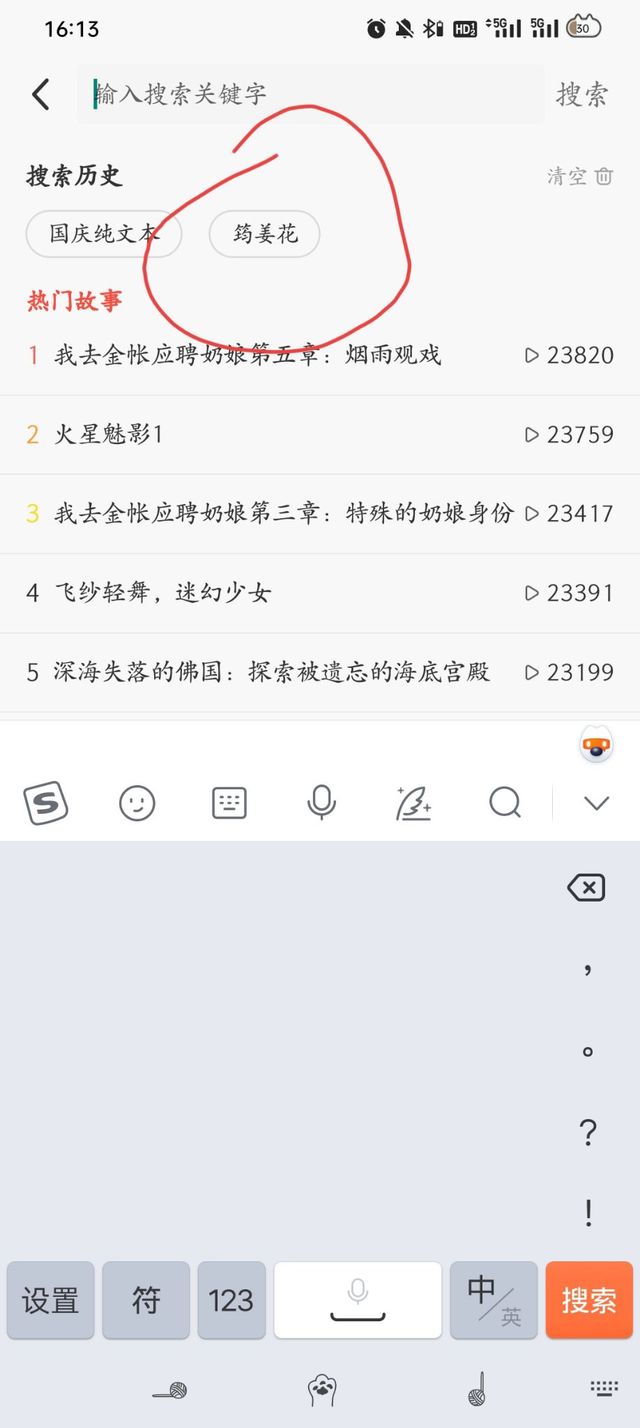Open story 我去金帐应聘奶娘第五章：烟雨观戏
The image size is (640, 1428).
tap(320, 355)
